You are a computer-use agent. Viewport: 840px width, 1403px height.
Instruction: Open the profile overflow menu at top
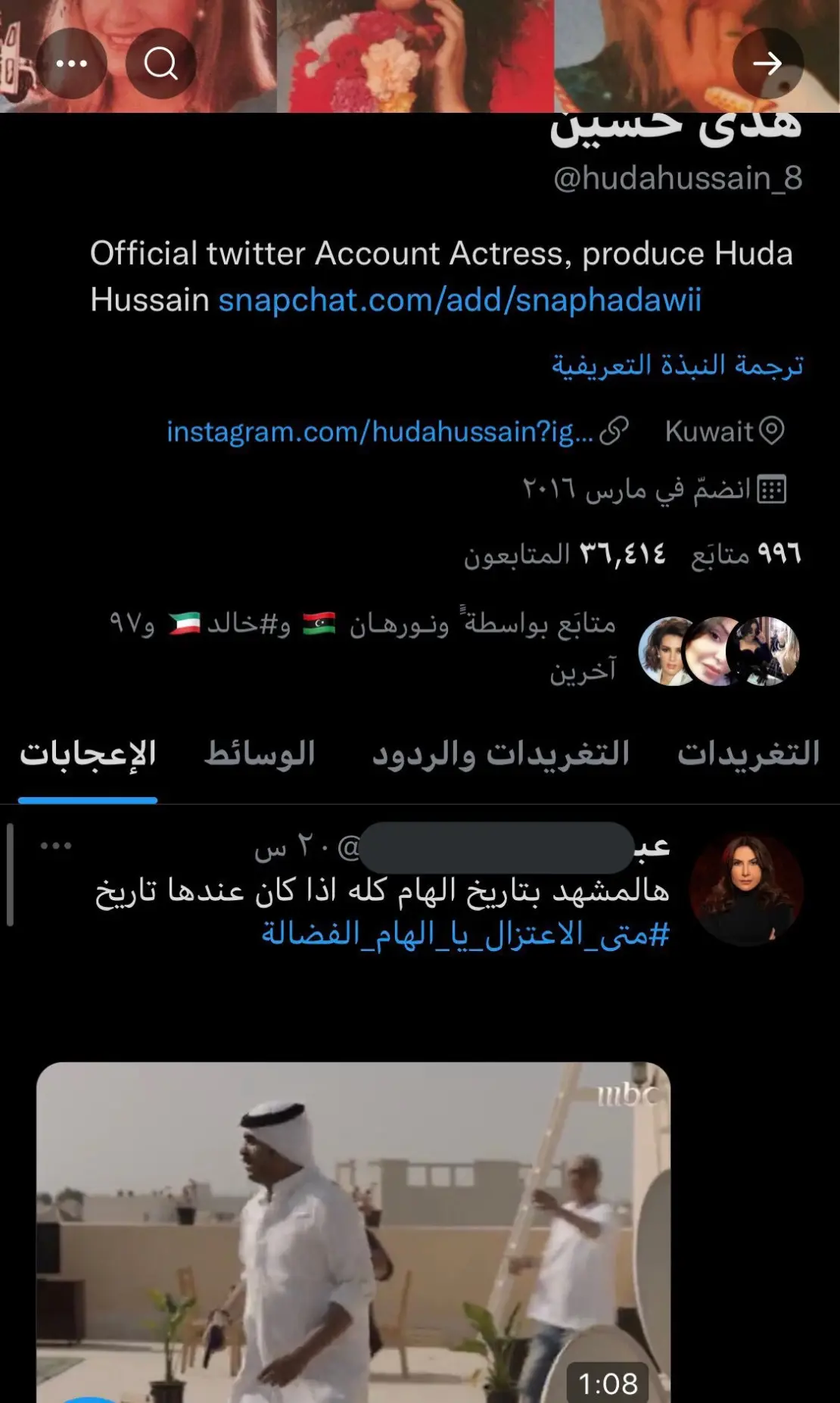(71, 64)
